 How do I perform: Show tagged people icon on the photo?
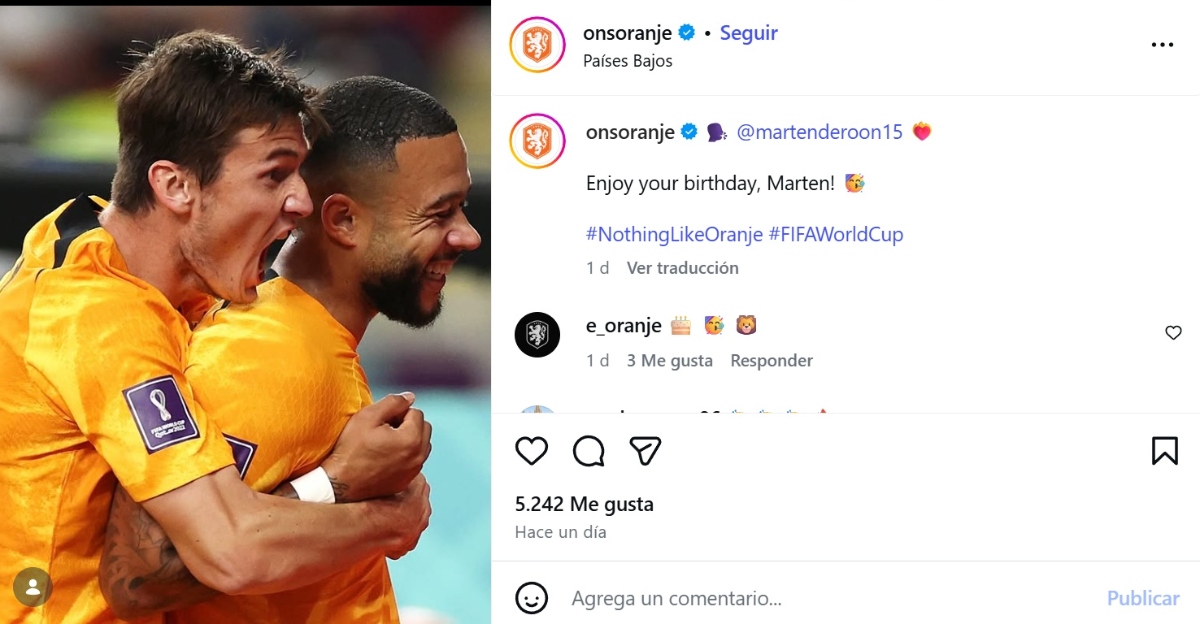(32, 588)
